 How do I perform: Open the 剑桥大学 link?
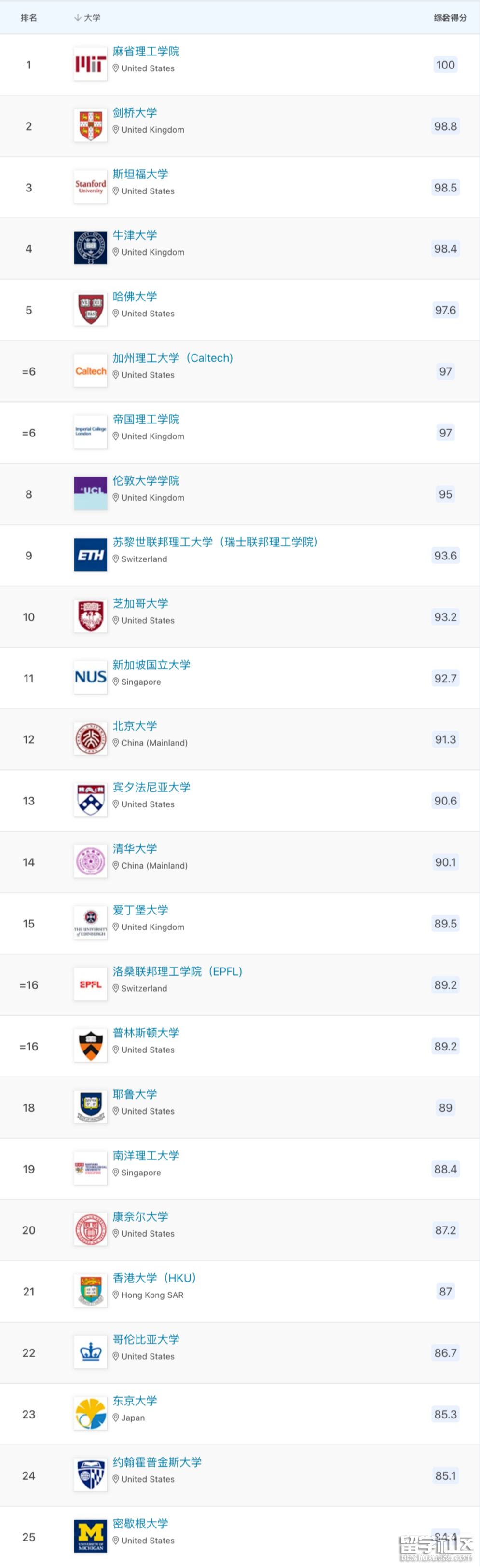(135, 113)
